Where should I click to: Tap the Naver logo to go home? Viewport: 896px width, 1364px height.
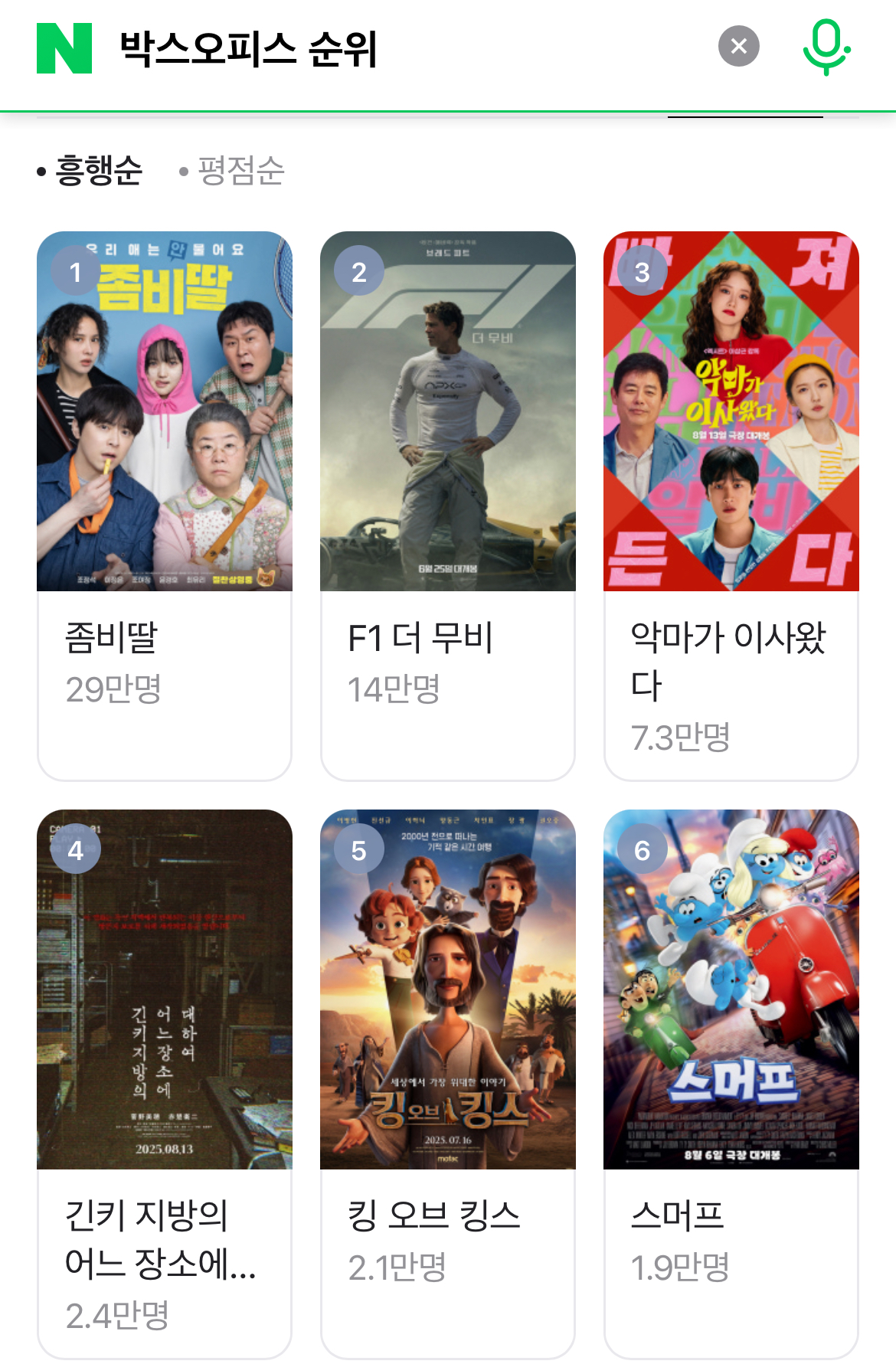pos(64,48)
